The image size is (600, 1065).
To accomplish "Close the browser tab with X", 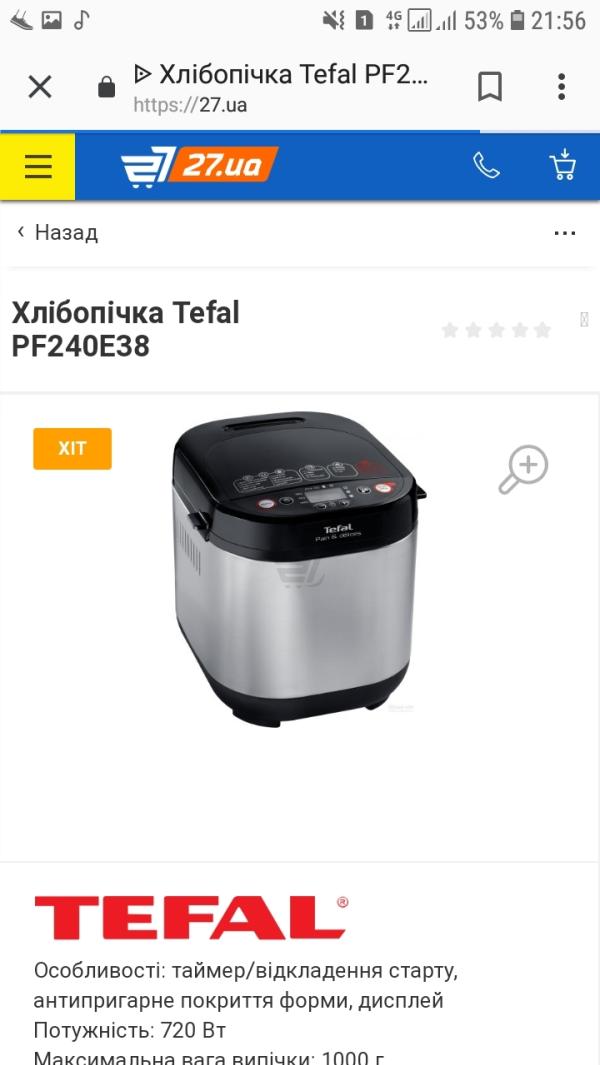I will 40,87.
